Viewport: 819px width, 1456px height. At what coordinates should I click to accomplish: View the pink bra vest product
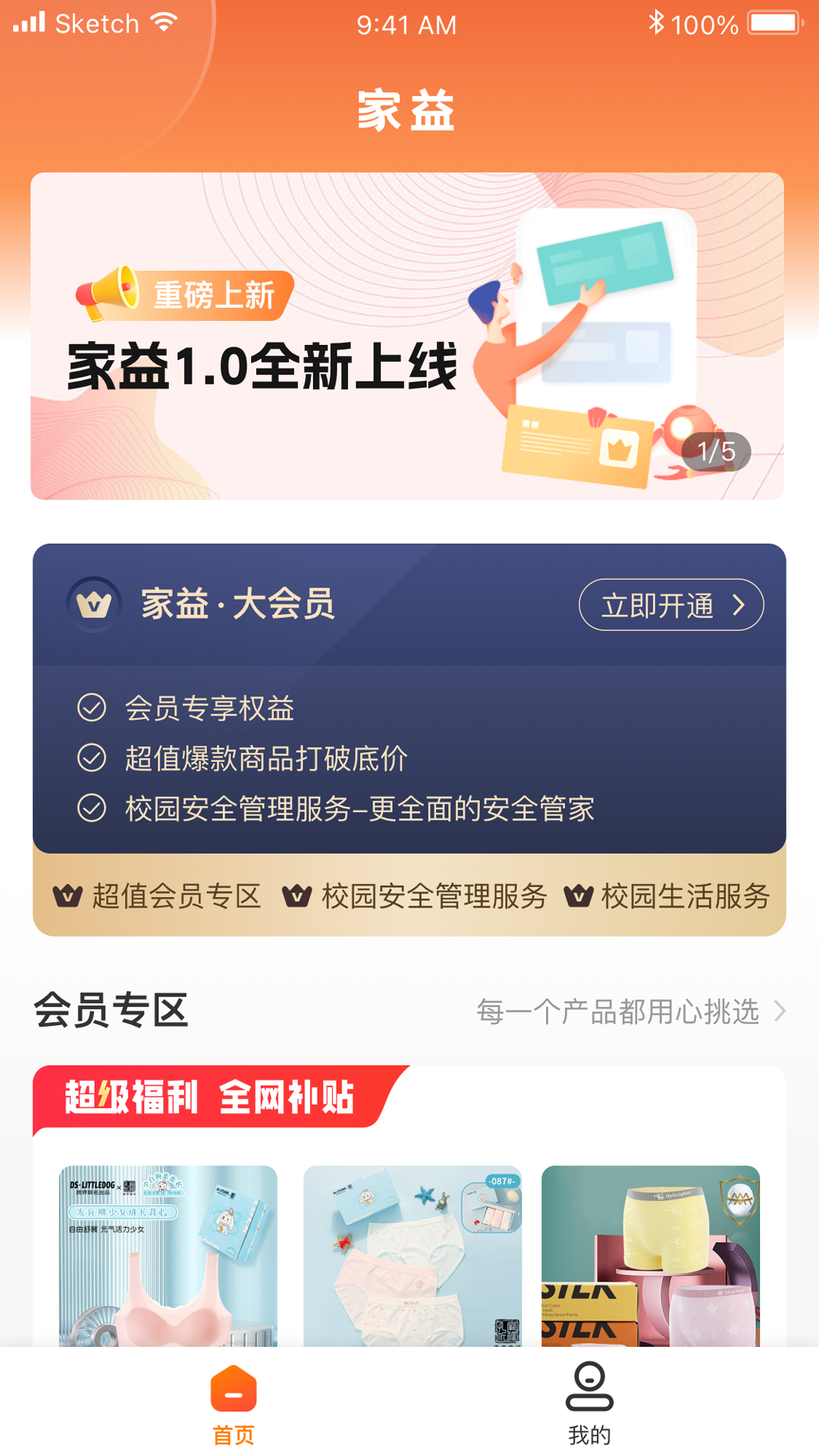[168, 1255]
